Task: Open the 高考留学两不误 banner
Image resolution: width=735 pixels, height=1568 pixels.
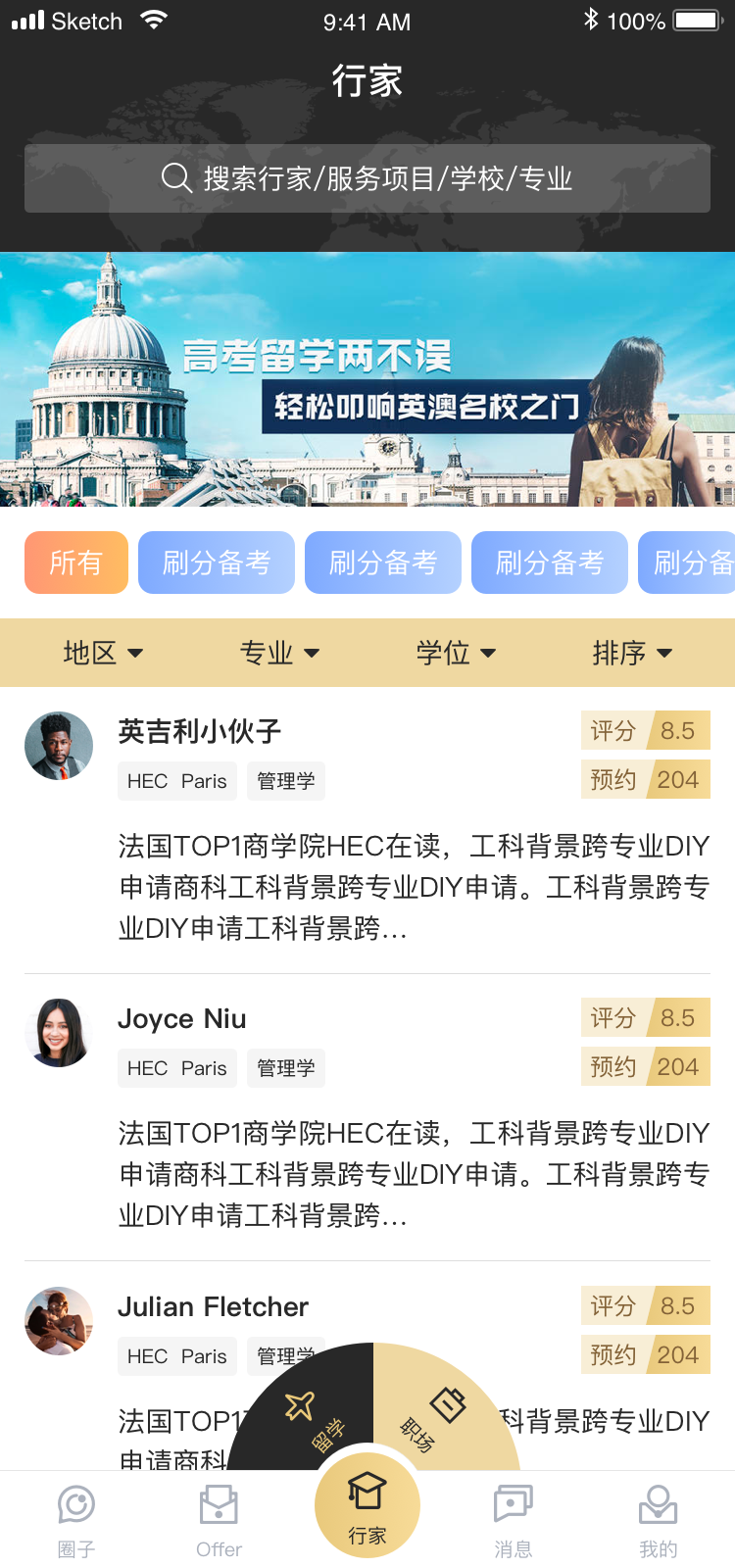Action: [x=367, y=379]
